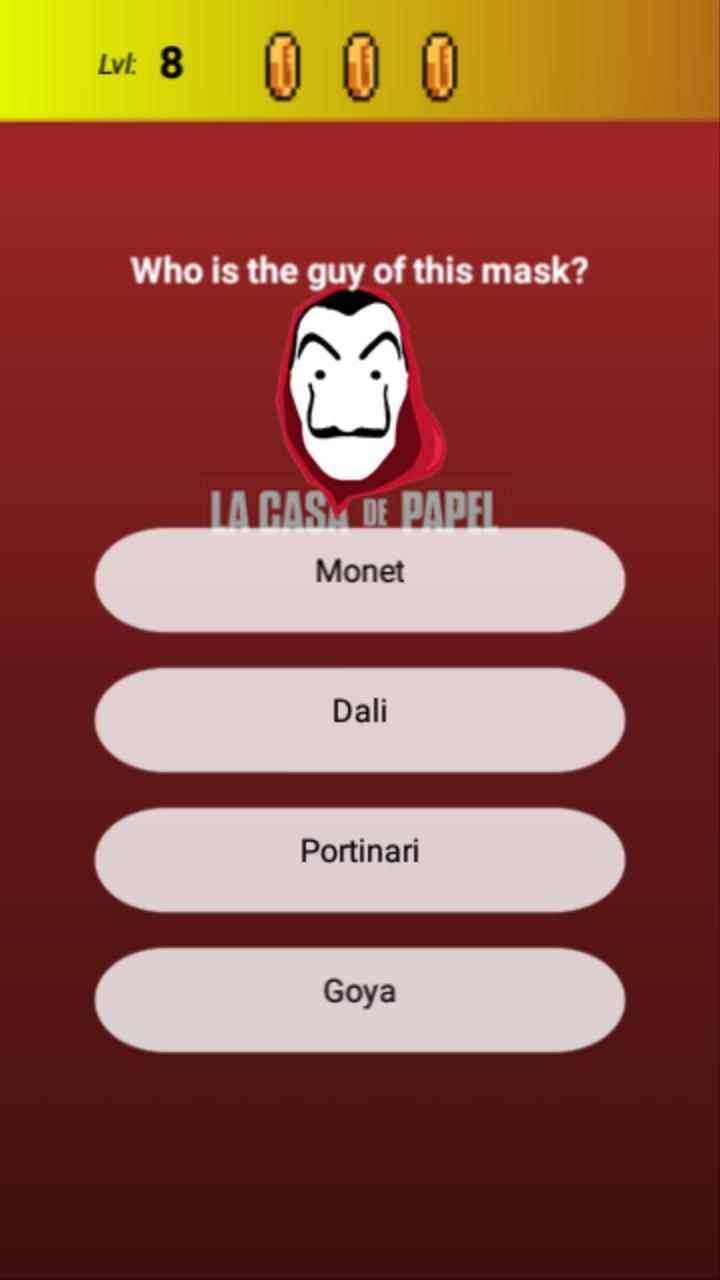Click between the Dali and Portinari options
The image size is (720, 1280).
pyautogui.click(x=359, y=790)
